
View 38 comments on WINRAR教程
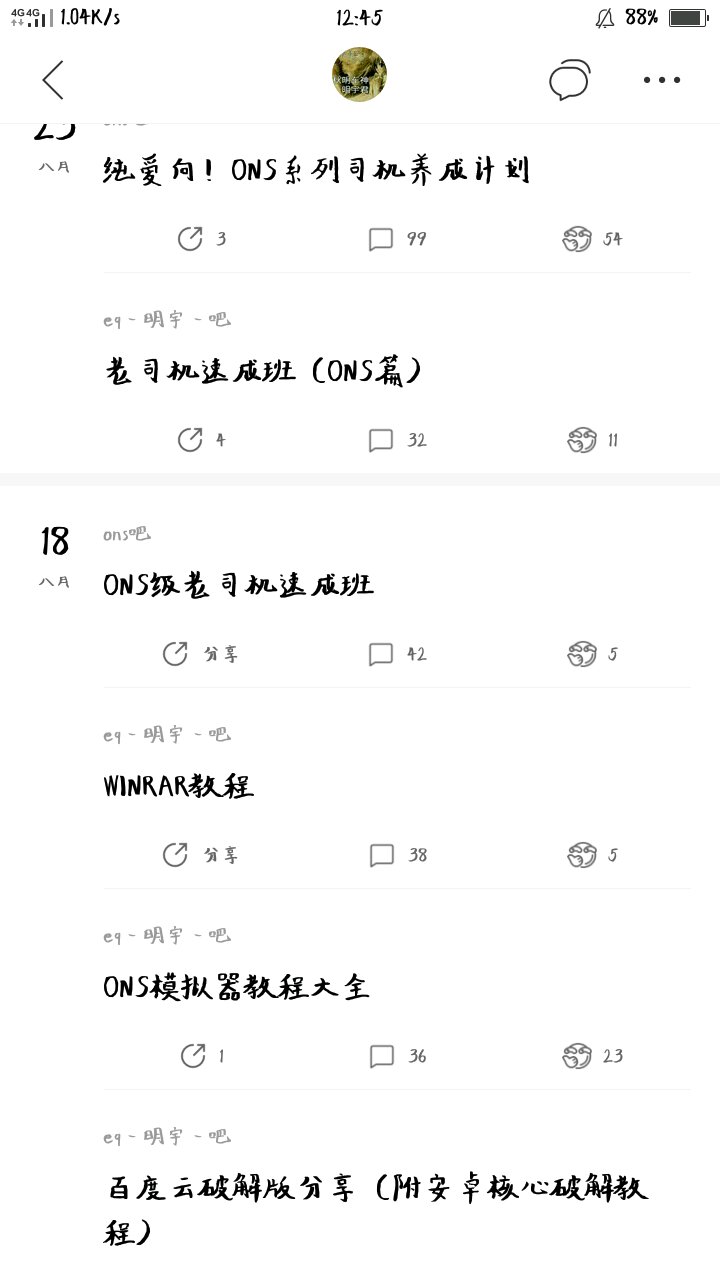(397, 855)
